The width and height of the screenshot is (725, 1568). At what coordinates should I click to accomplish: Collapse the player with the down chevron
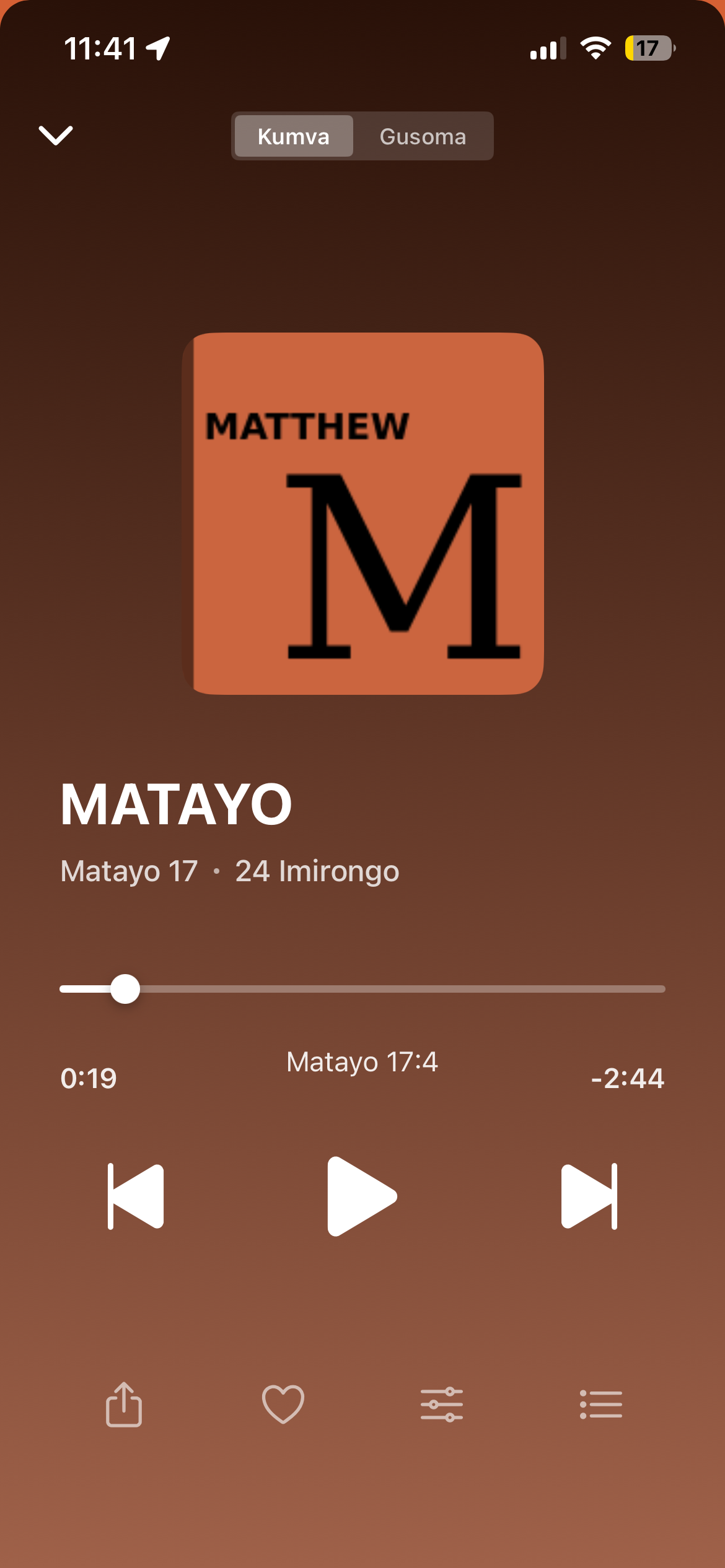[x=55, y=136]
